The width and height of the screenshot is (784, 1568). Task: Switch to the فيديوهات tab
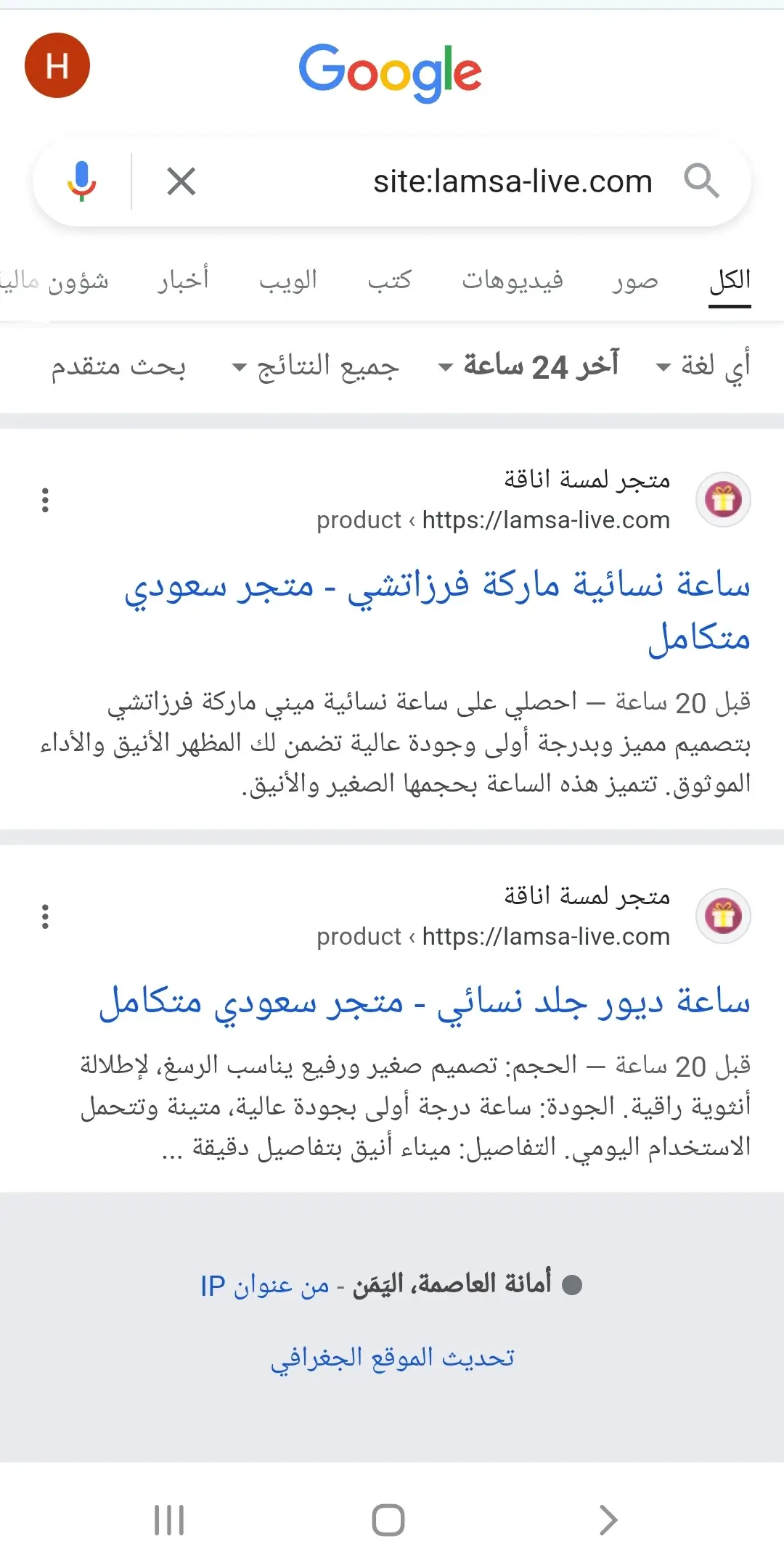[513, 281]
